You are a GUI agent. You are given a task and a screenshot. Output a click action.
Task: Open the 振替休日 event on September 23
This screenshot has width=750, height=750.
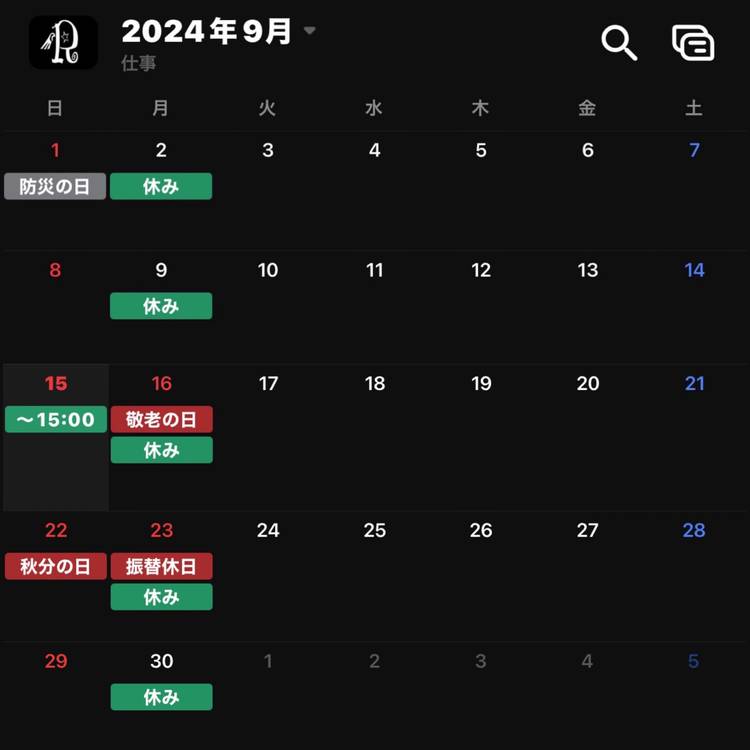[161, 567]
